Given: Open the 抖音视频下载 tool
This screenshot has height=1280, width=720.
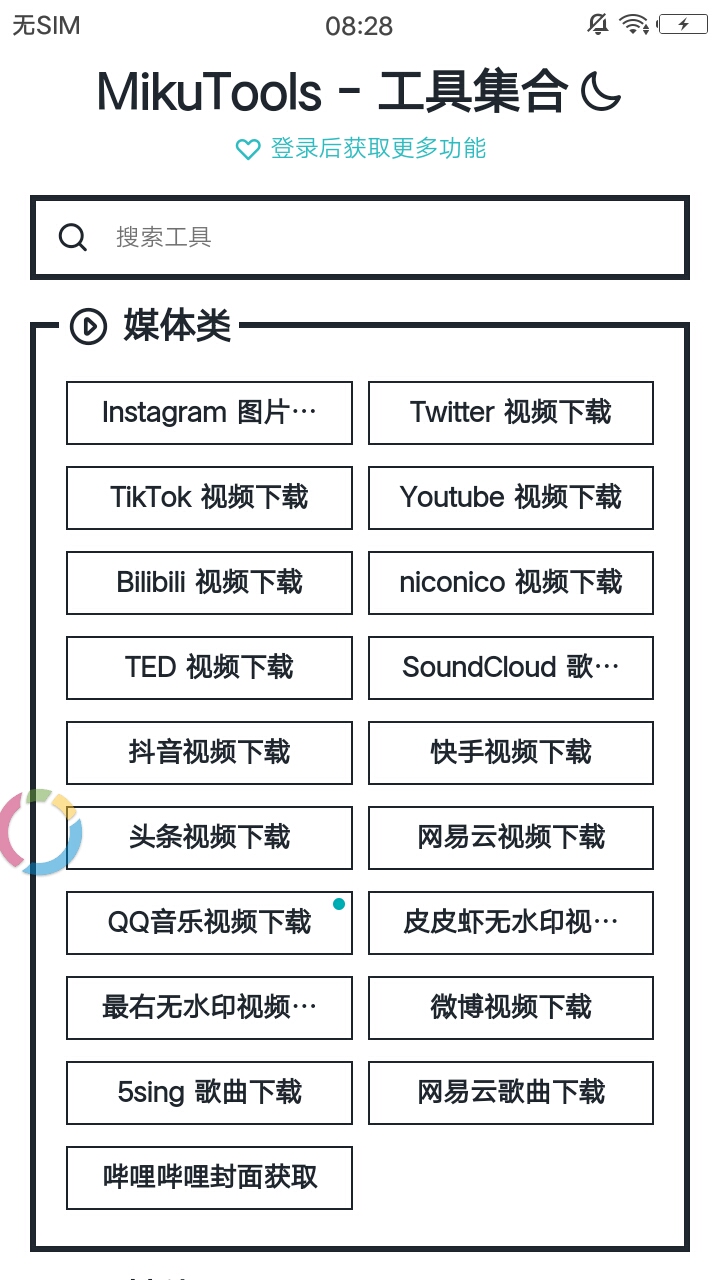Looking at the screenshot, I should [x=209, y=753].
